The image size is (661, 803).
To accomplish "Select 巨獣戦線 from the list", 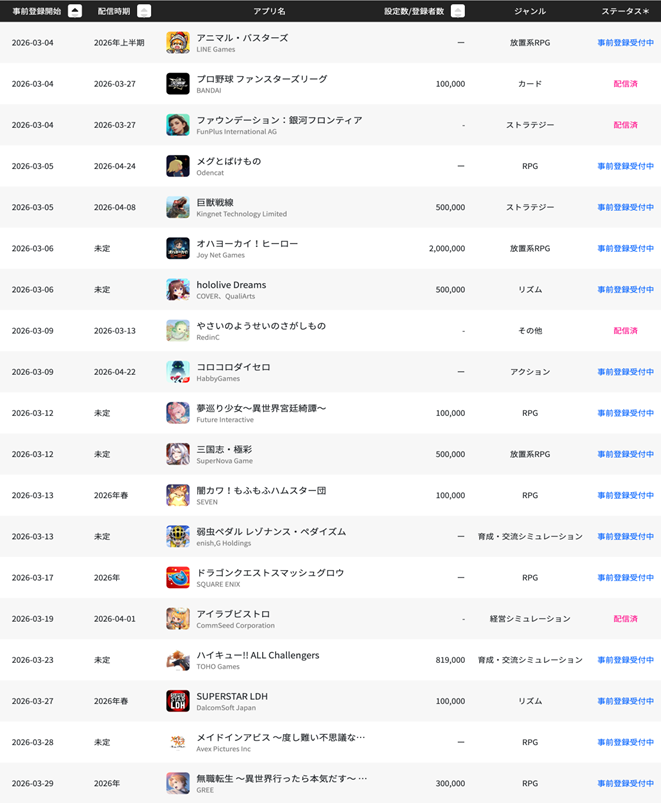I will click(x=215, y=202).
